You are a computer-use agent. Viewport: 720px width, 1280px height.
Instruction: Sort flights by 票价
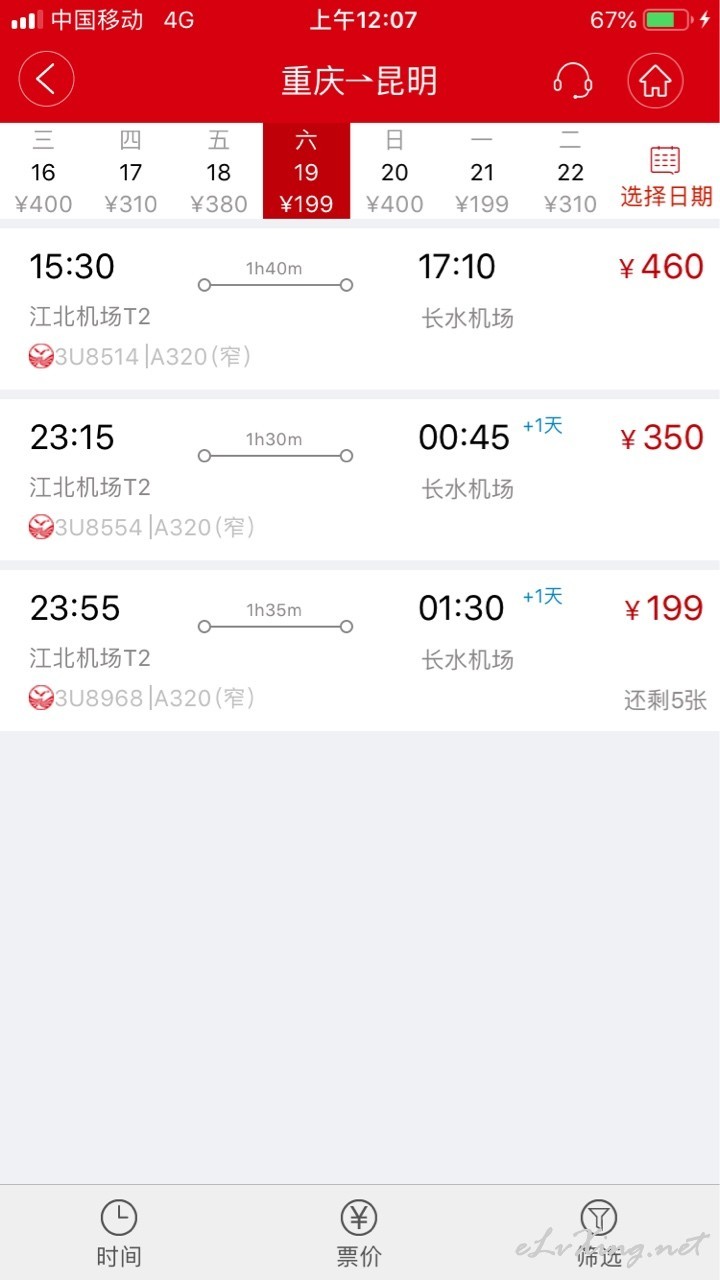(359, 1233)
